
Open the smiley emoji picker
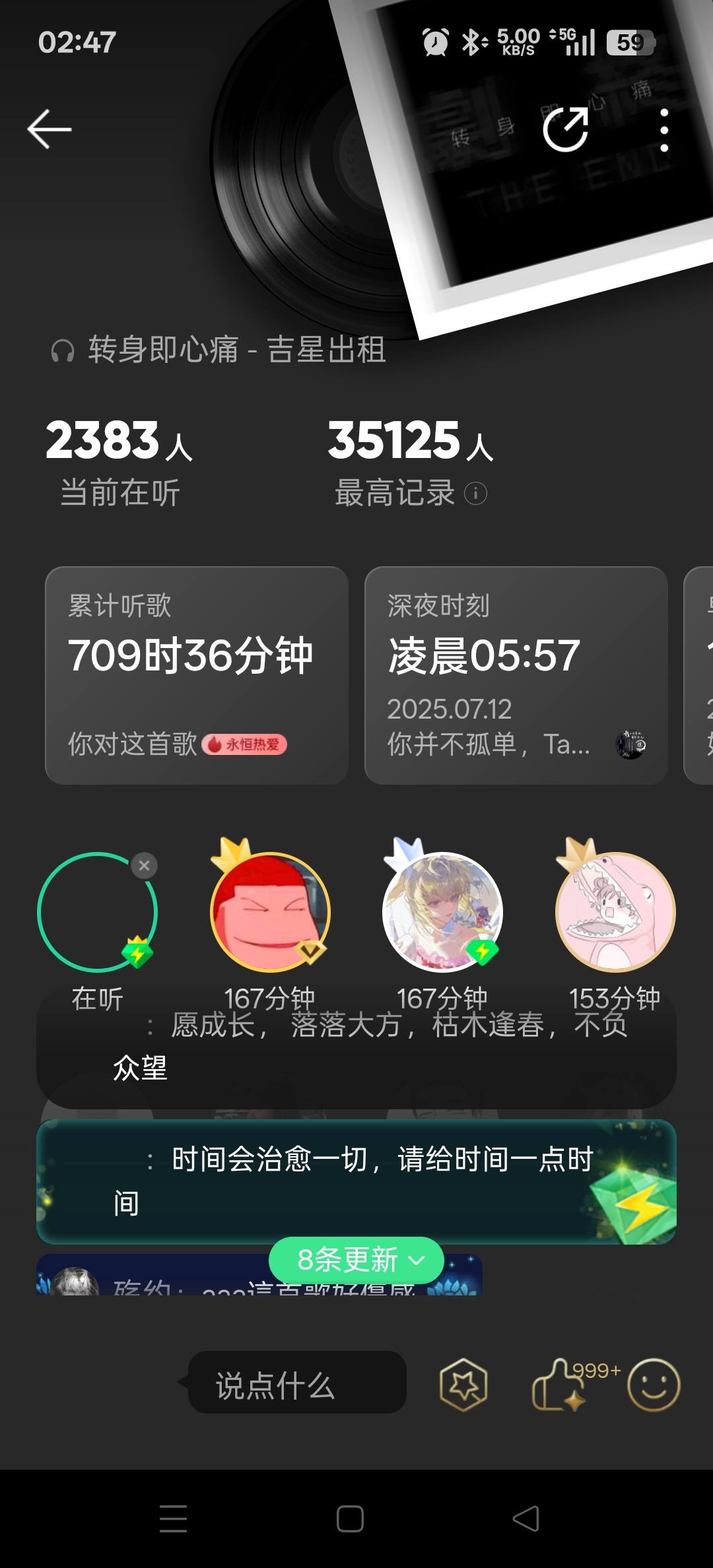(654, 1385)
